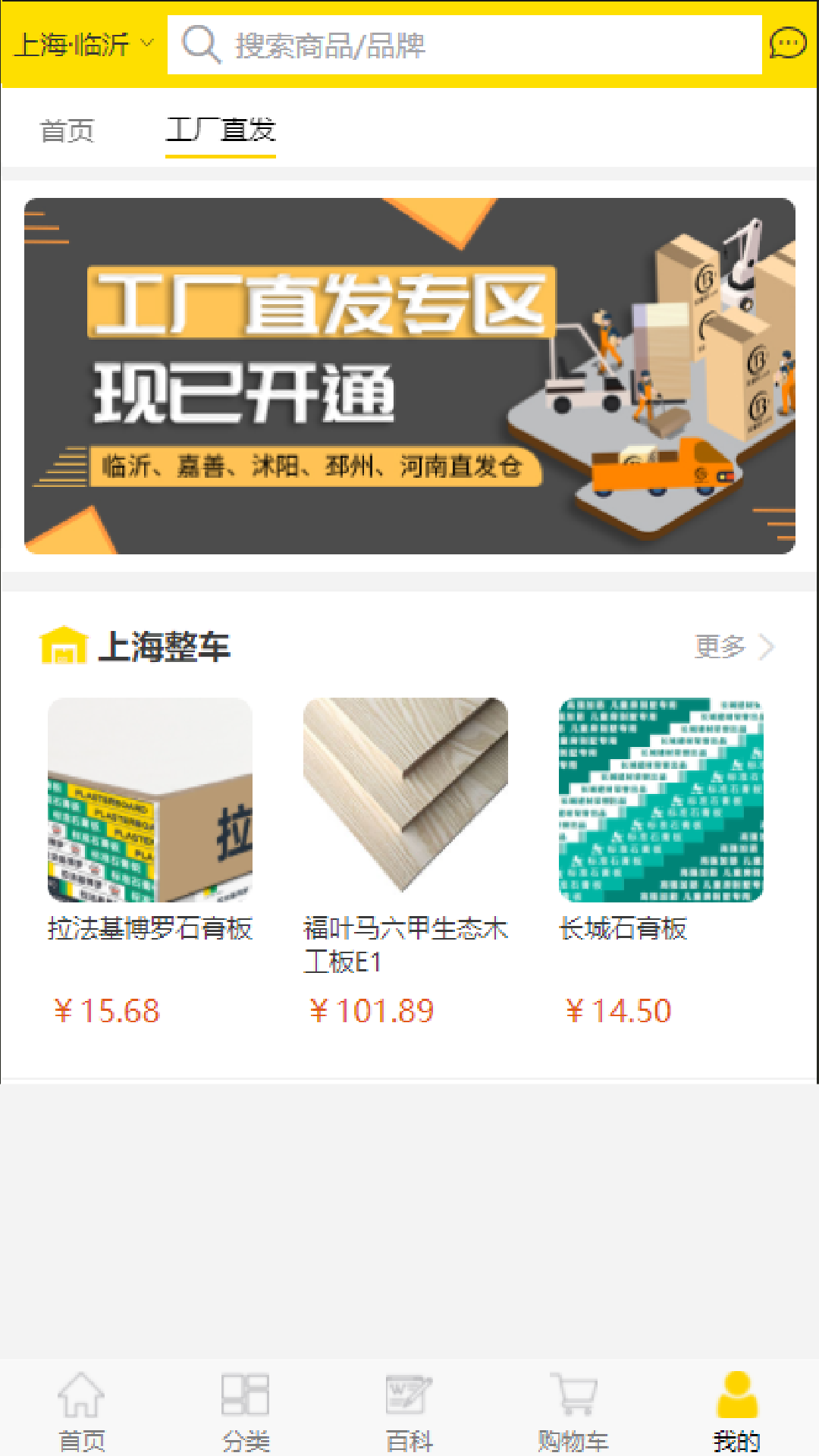Switch to the 首页 top tab
Image resolution: width=819 pixels, height=1456 pixels.
tap(67, 131)
